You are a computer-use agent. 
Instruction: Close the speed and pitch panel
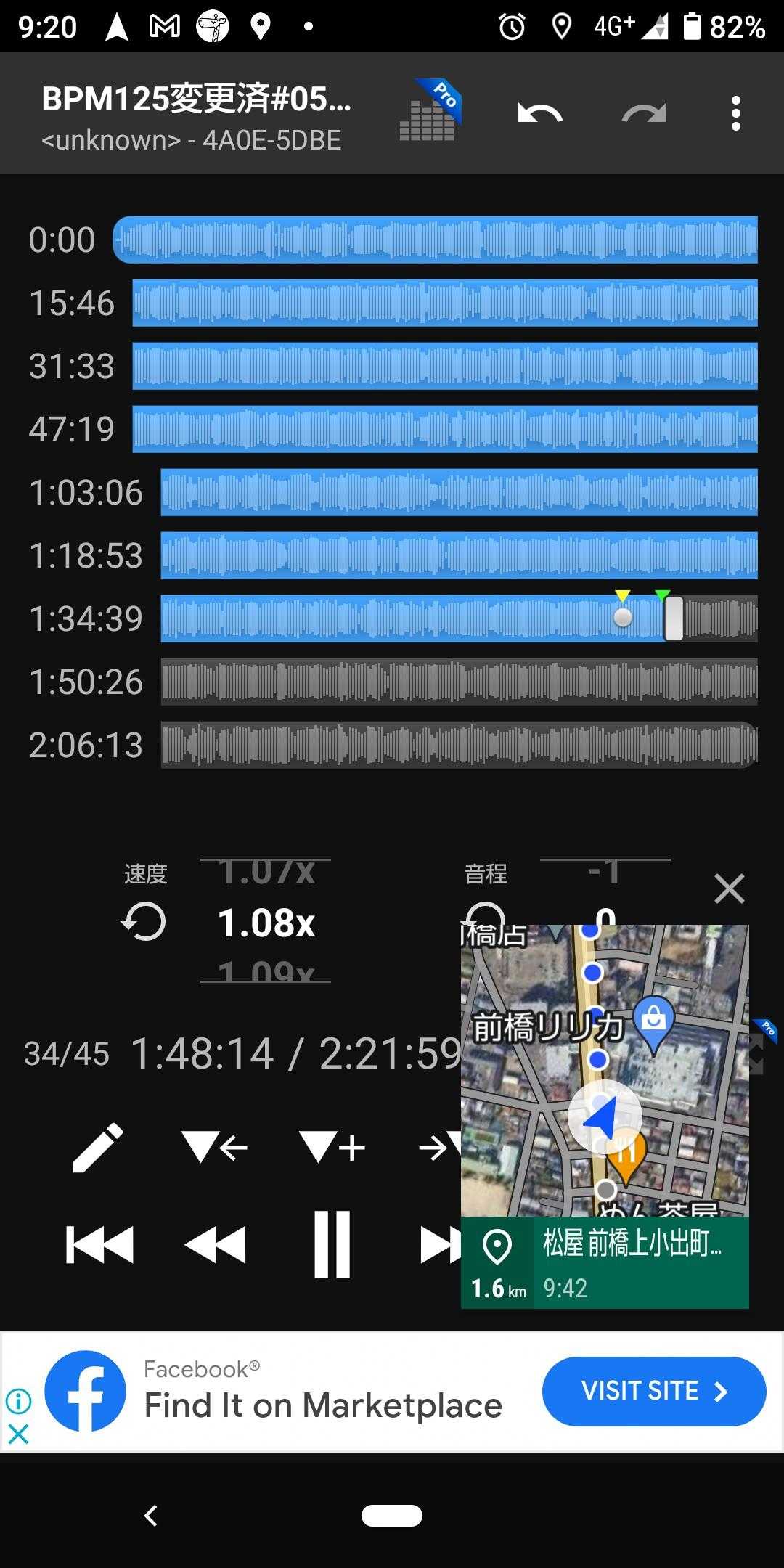pyautogui.click(x=729, y=889)
